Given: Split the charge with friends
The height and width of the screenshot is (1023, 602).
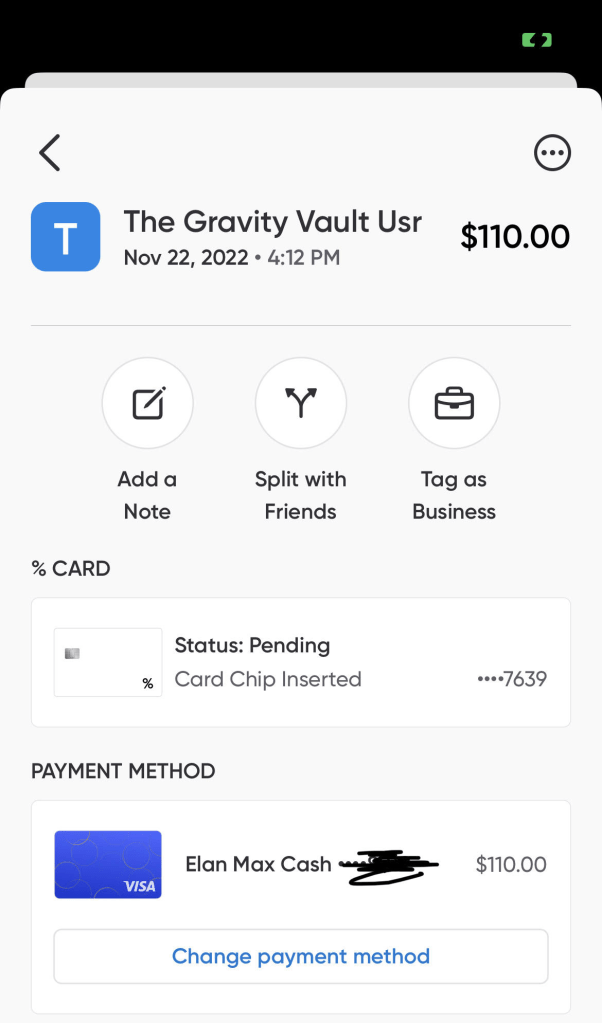Looking at the screenshot, I should (300, 404).
